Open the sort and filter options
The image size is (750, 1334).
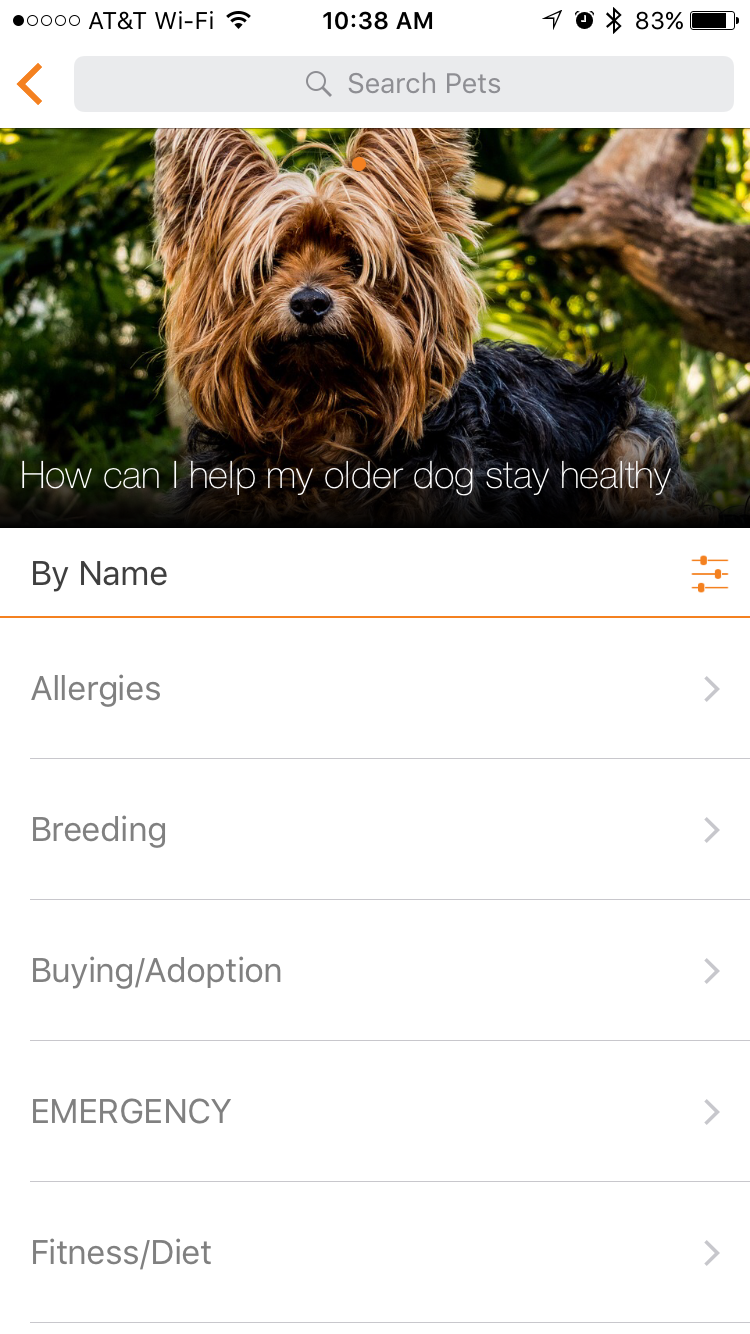709,574
